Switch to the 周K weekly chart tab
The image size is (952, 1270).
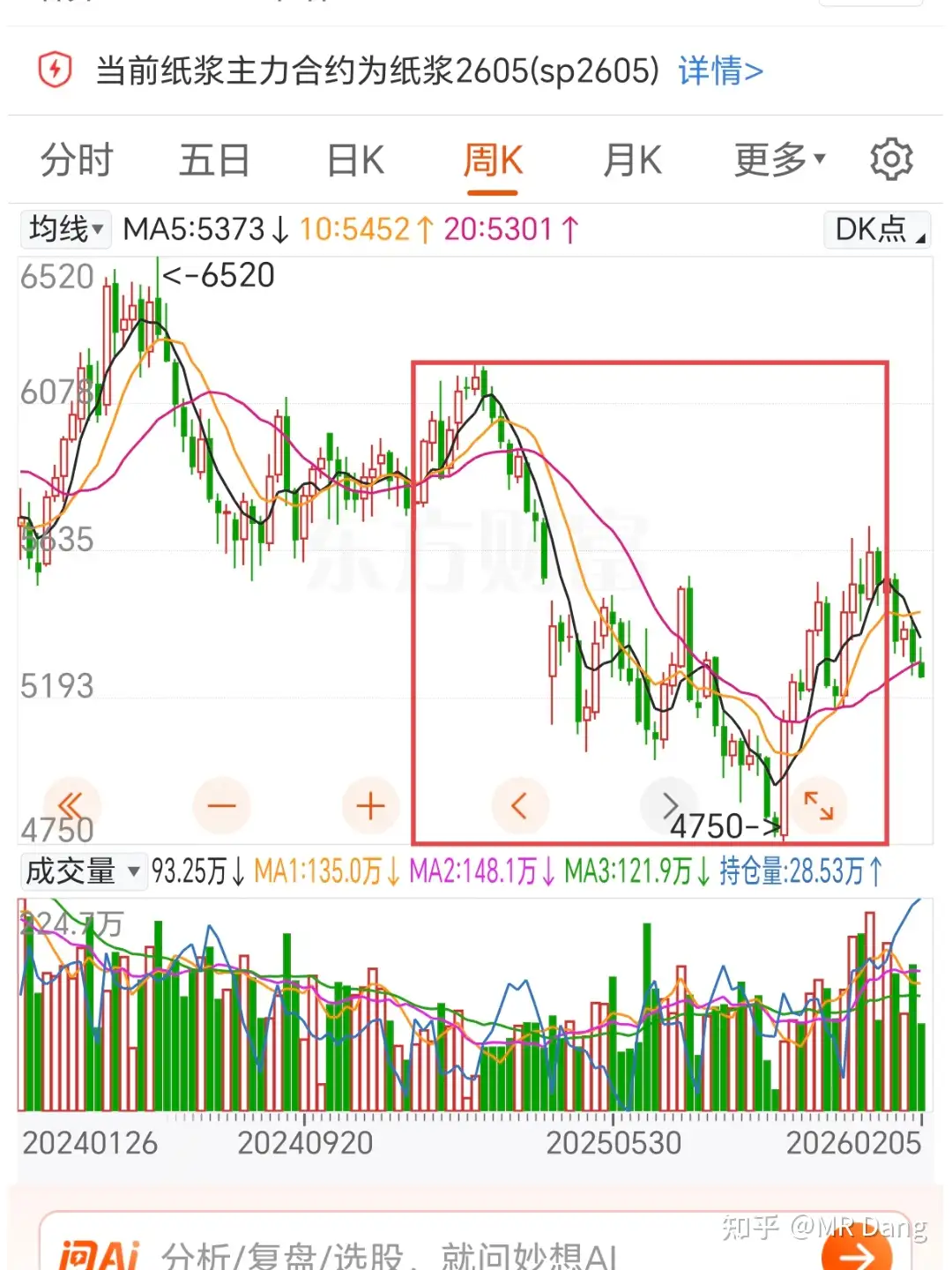(493, 160)
